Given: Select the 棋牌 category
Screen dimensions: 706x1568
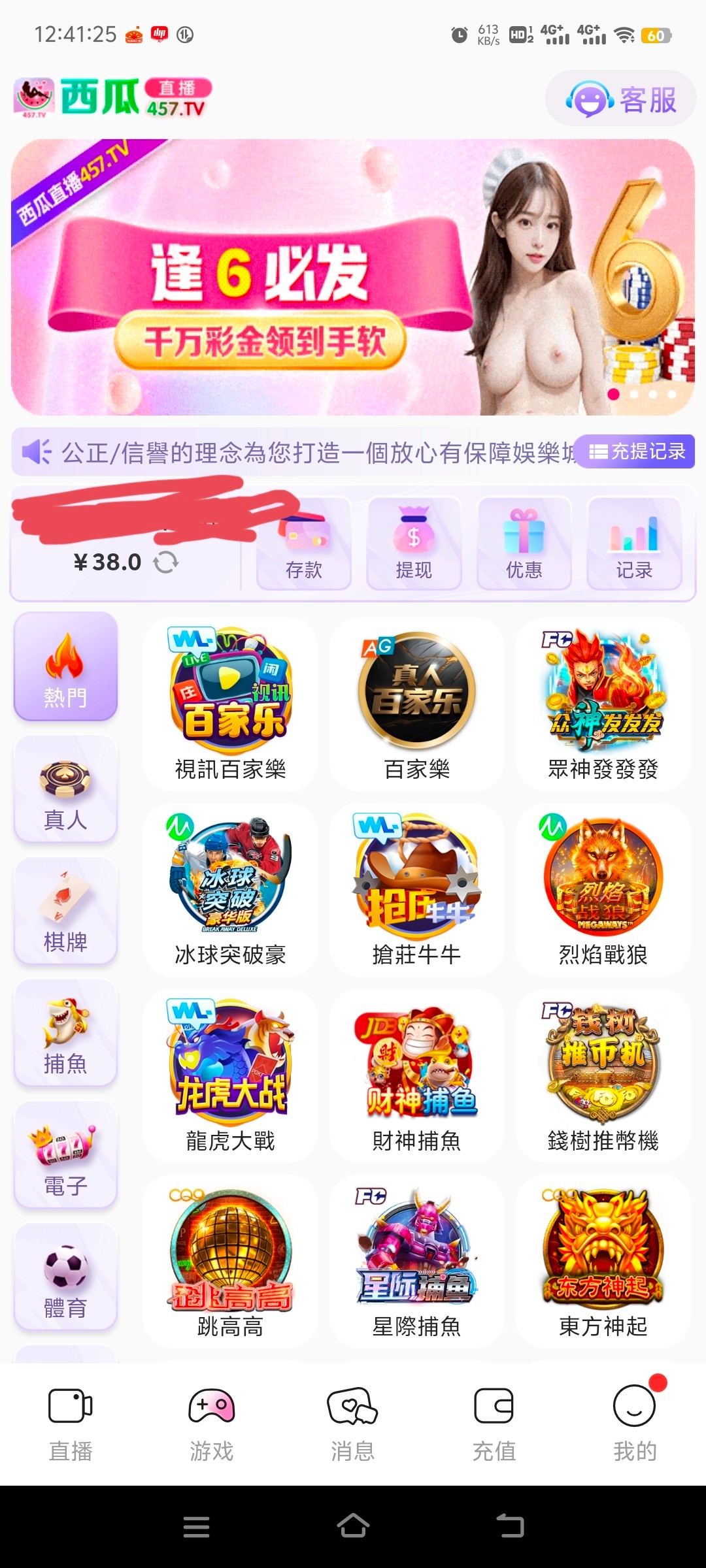Looking at the screenshot, I should 65,911.
